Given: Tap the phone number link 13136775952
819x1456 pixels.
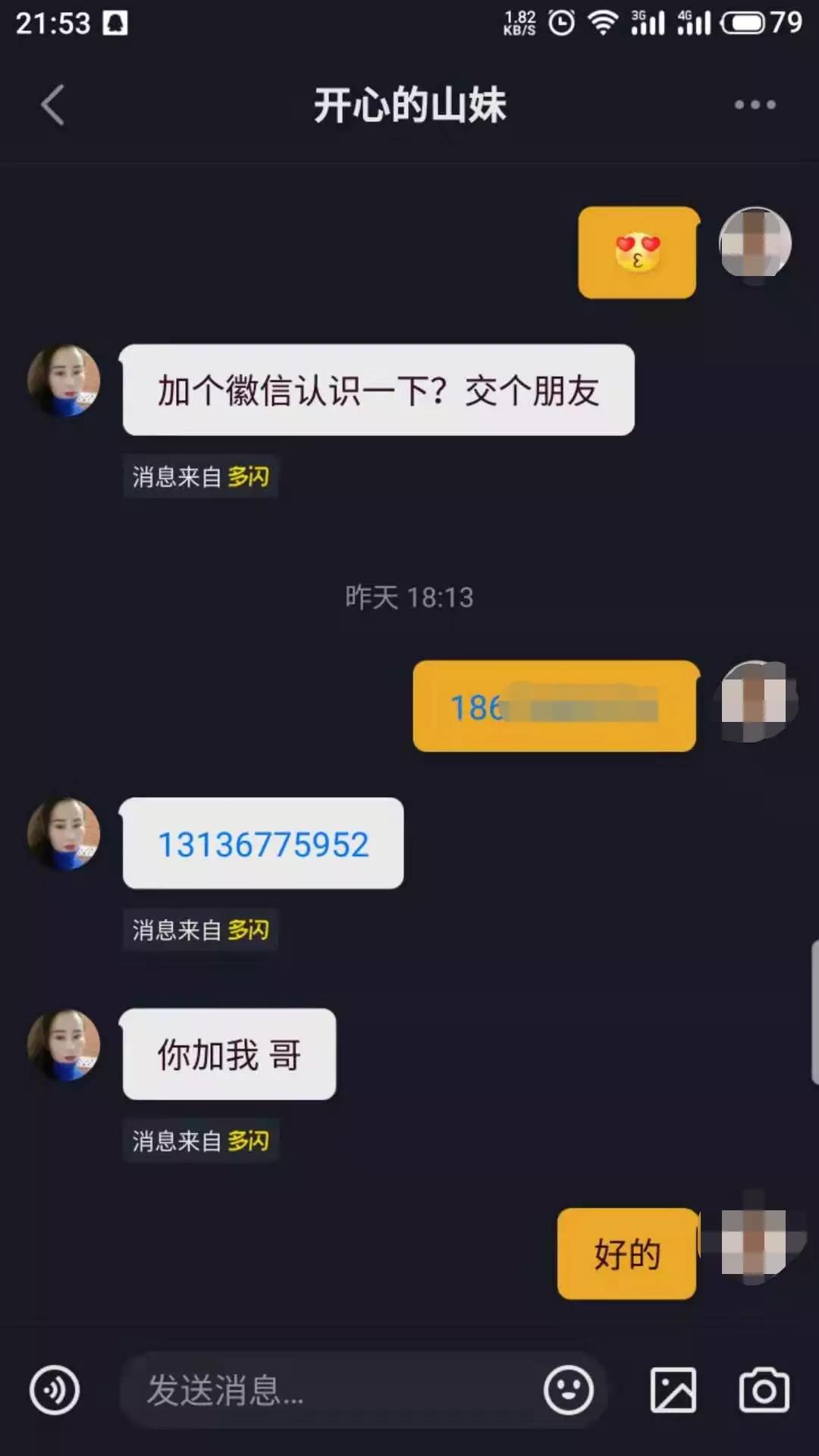Looking at the screenshot, I should (x=263, y=844).
